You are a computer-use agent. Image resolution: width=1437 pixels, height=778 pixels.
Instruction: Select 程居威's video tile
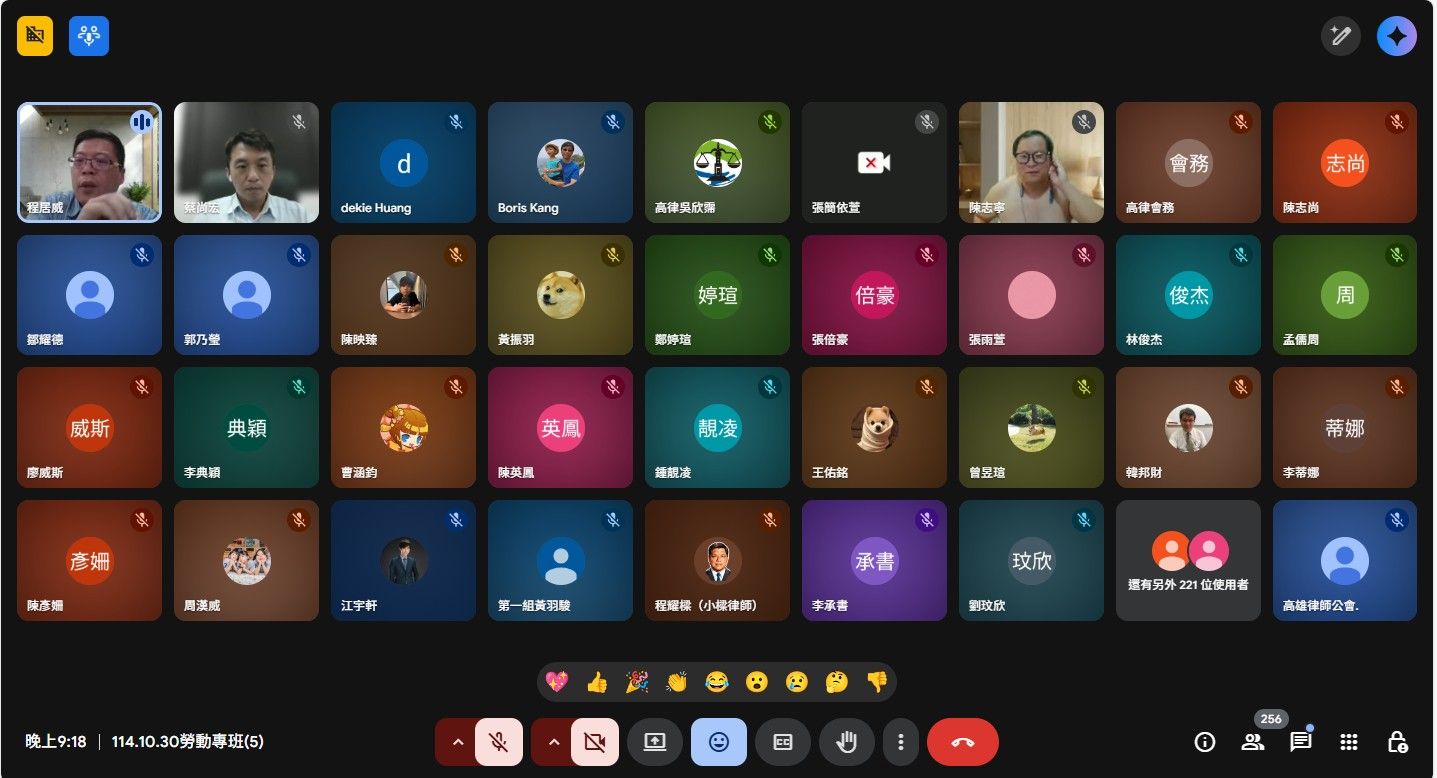click(89, 162)
